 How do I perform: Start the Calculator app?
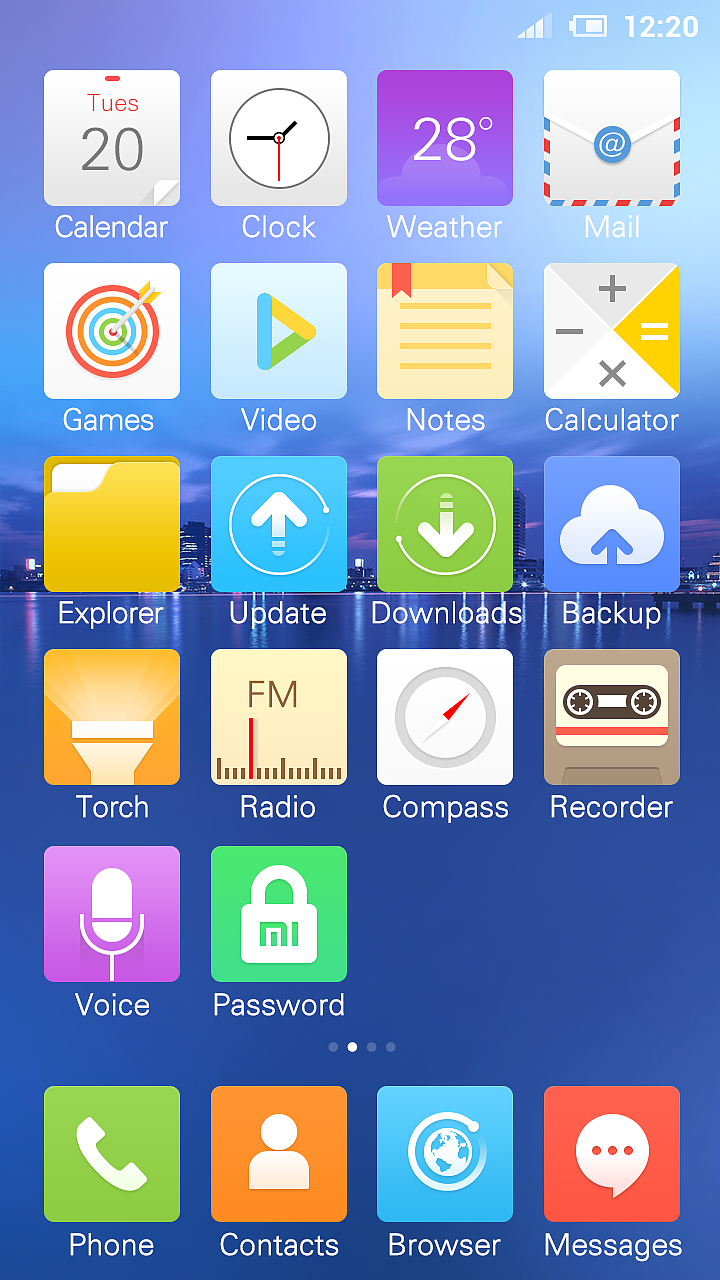(612, 331)
